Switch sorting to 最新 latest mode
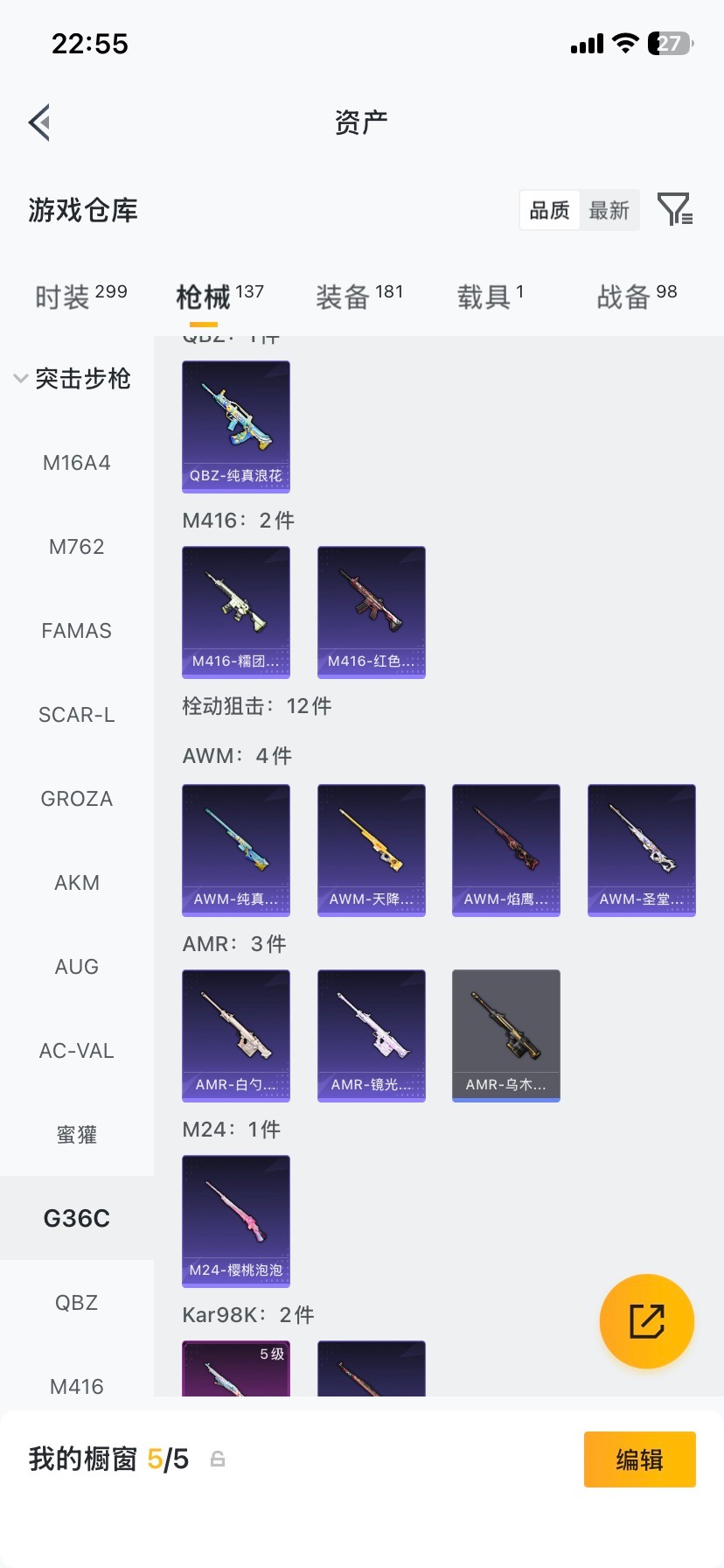This screenshot has height=1568, width=724. pos(609,210)
